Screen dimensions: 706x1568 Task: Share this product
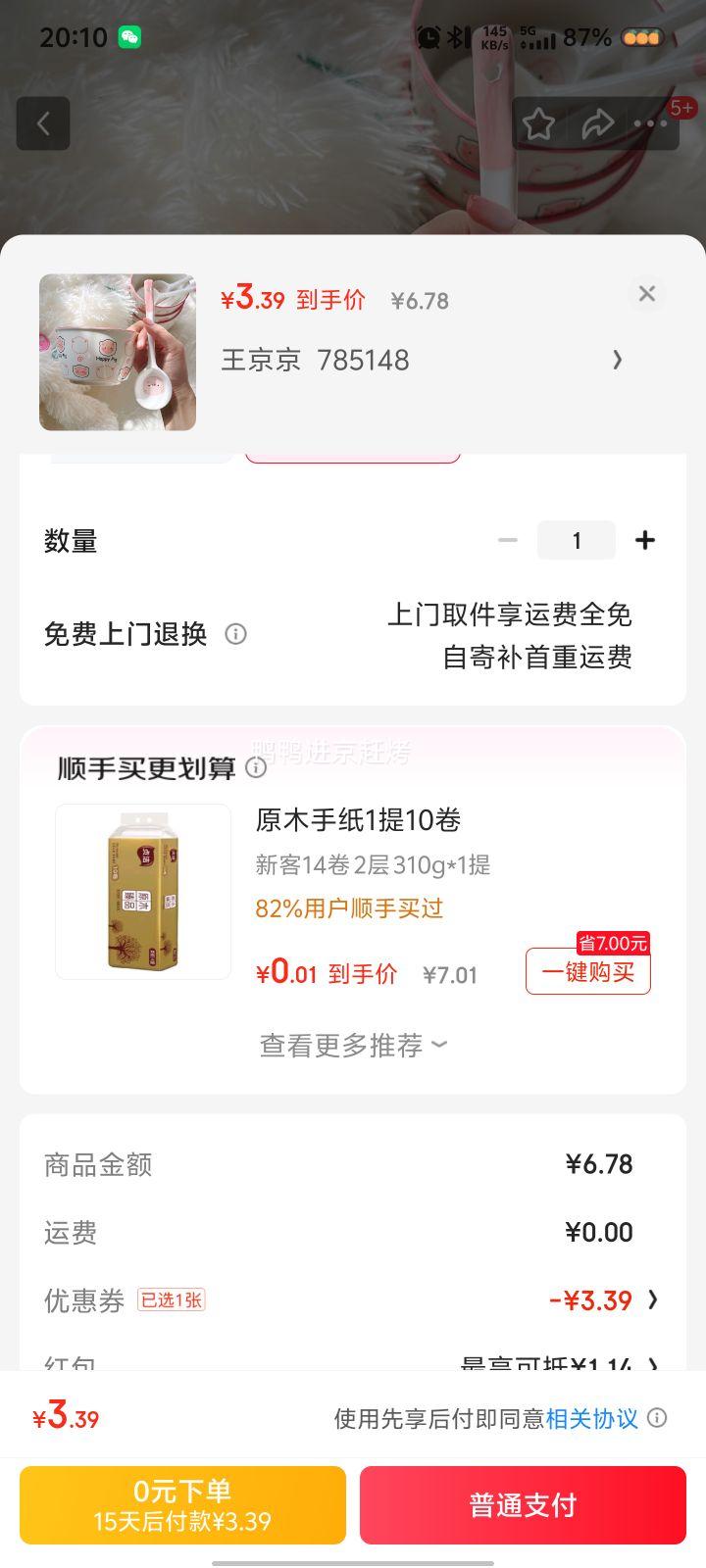[x=597, y=124]
